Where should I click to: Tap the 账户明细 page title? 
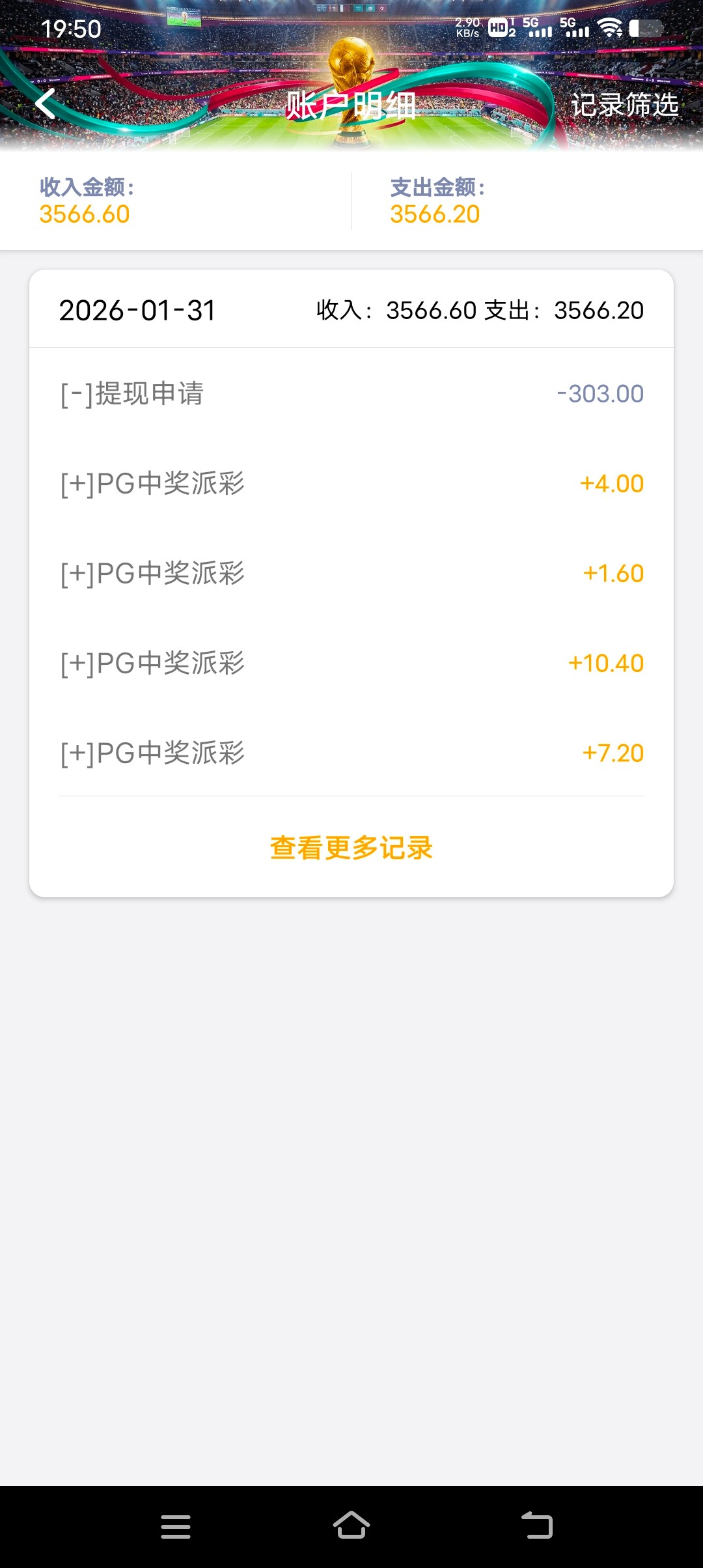tap(351, 104)
